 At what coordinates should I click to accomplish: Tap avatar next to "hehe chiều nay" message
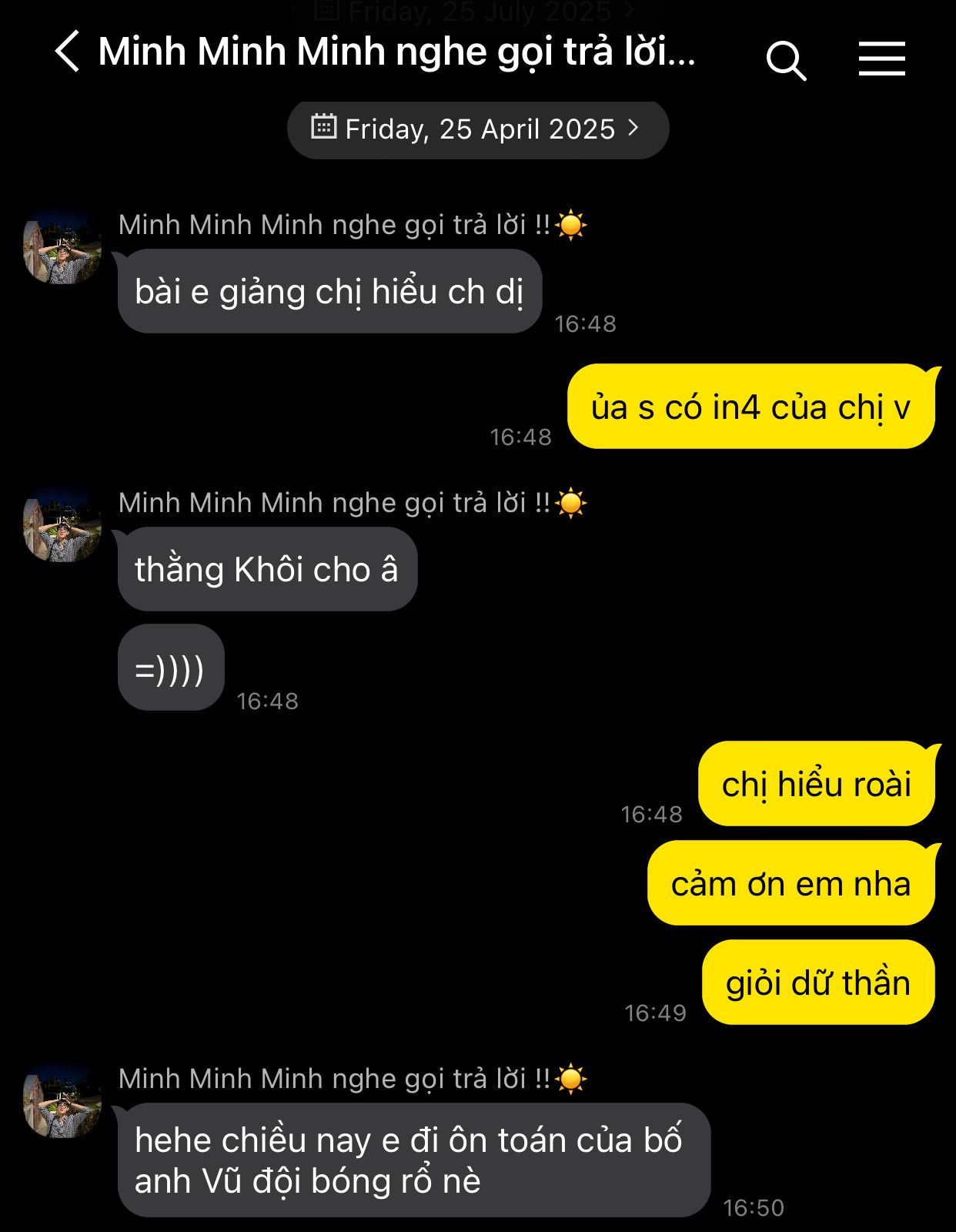[62, 1102]
